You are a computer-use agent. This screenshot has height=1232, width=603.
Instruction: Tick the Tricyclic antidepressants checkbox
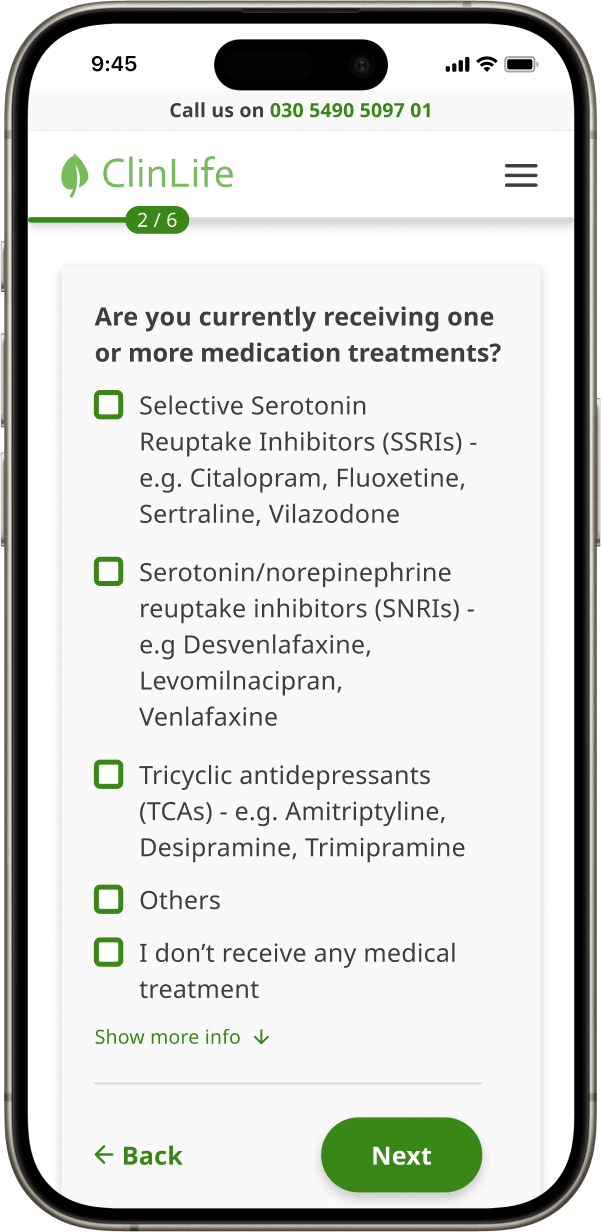(108, 775)
